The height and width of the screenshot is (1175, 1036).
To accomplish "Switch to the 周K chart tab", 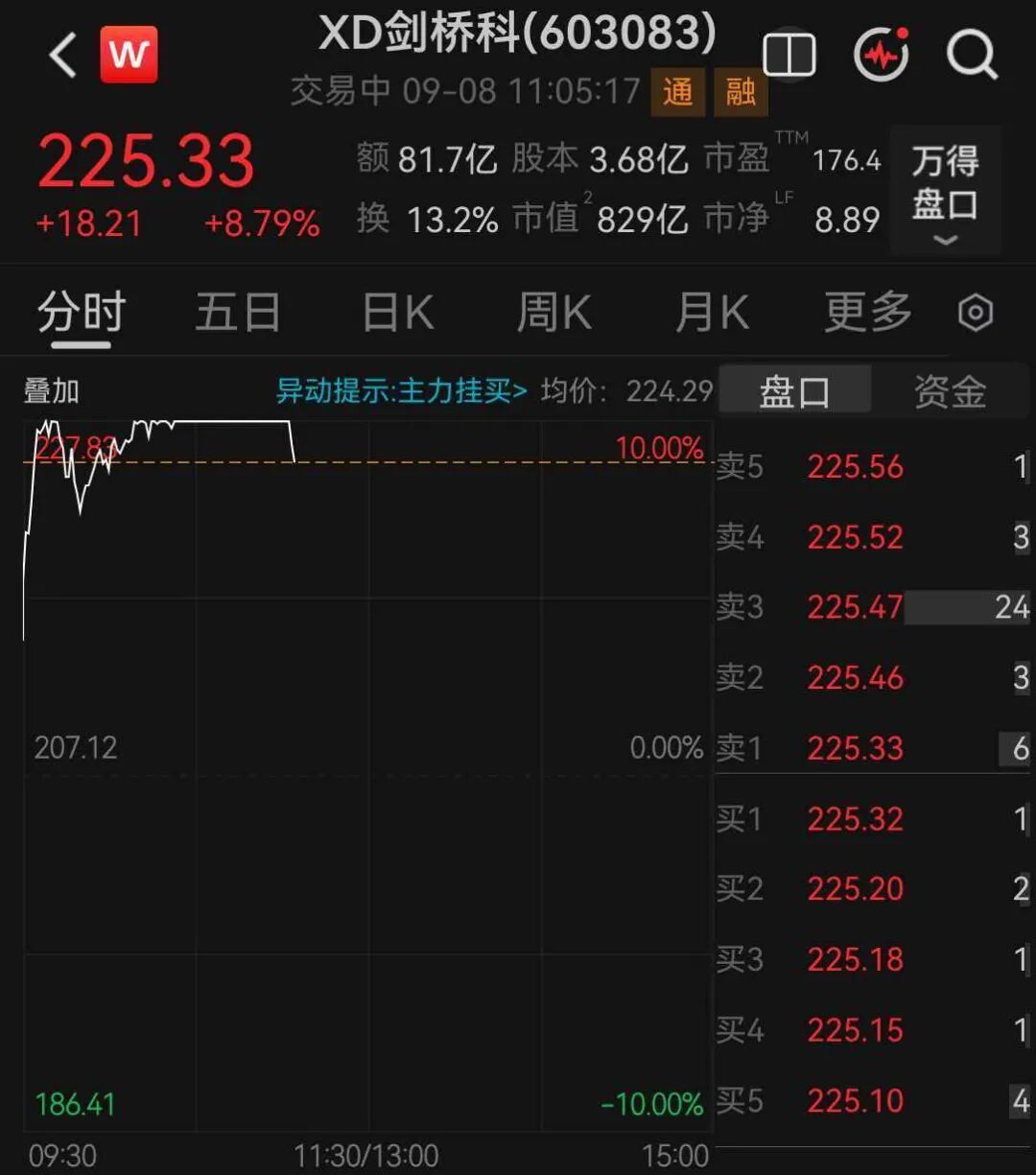I will point(553,313).
